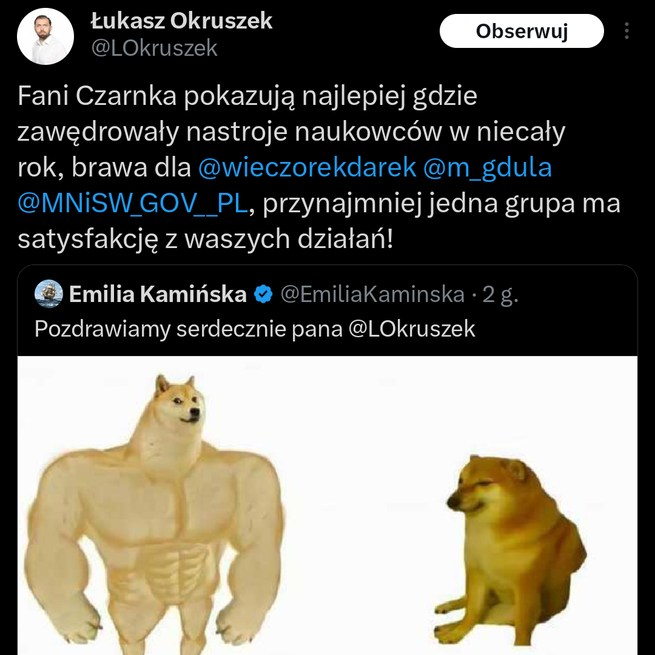Open the @wieczorekdarek mention
655x655 pixels.
pos(307,166)
